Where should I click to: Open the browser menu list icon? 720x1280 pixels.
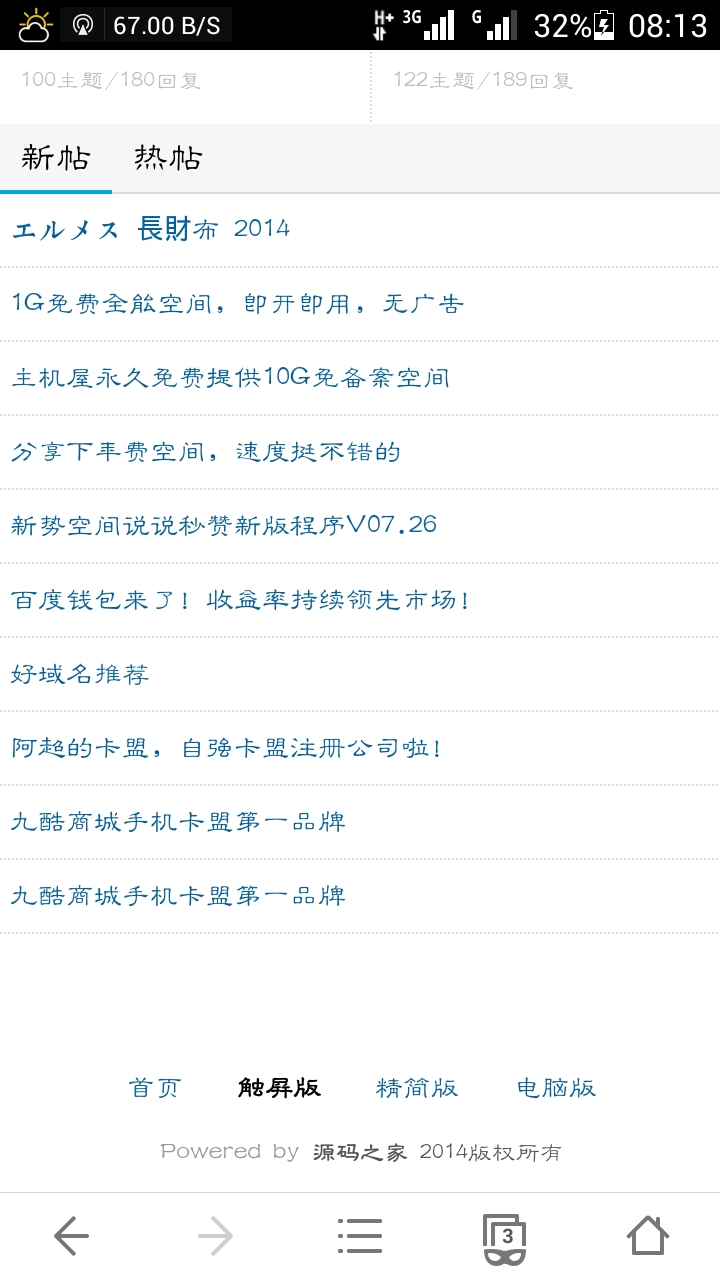coord(360,1236)
